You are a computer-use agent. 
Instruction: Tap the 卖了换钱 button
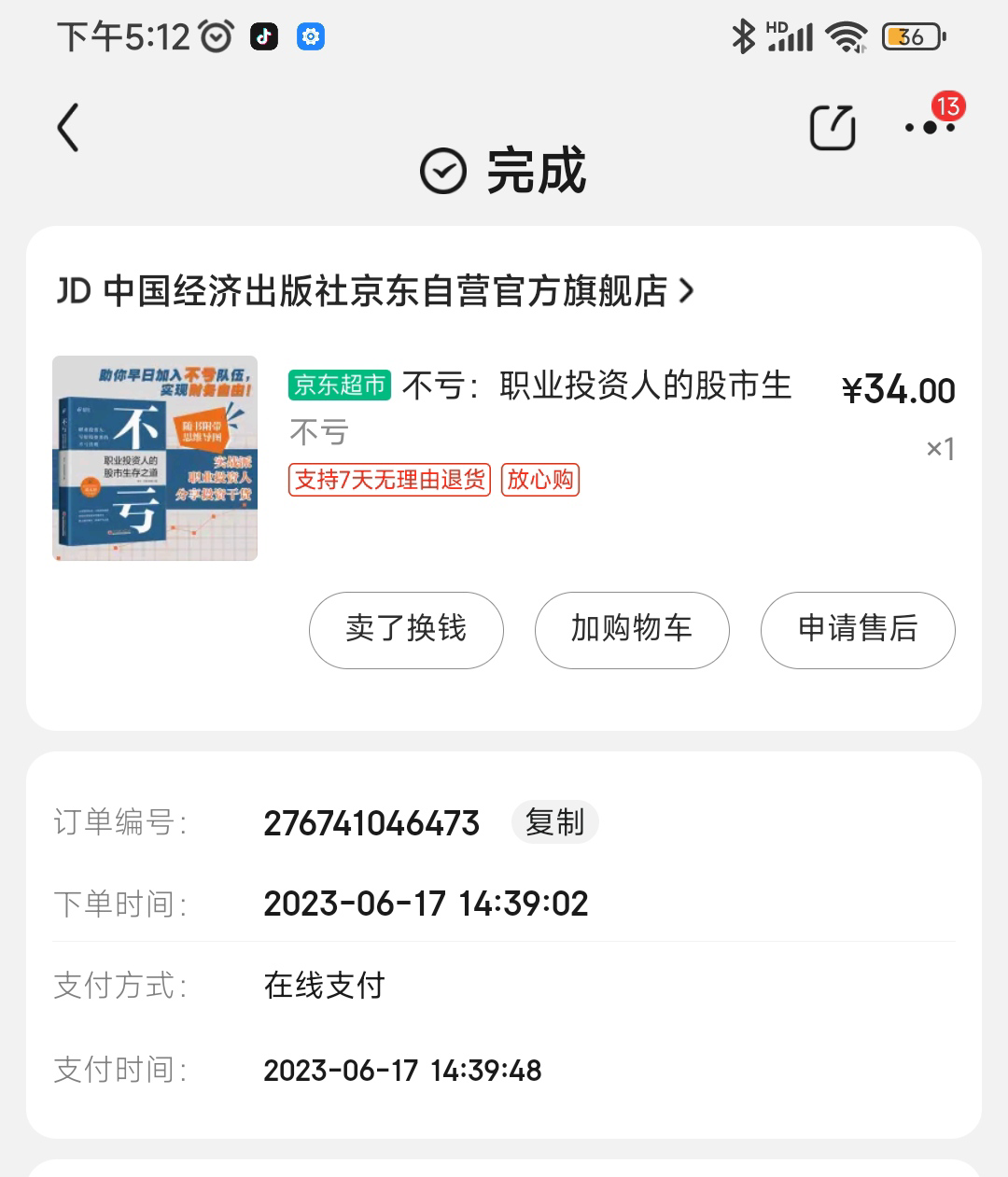click(406, 630)
